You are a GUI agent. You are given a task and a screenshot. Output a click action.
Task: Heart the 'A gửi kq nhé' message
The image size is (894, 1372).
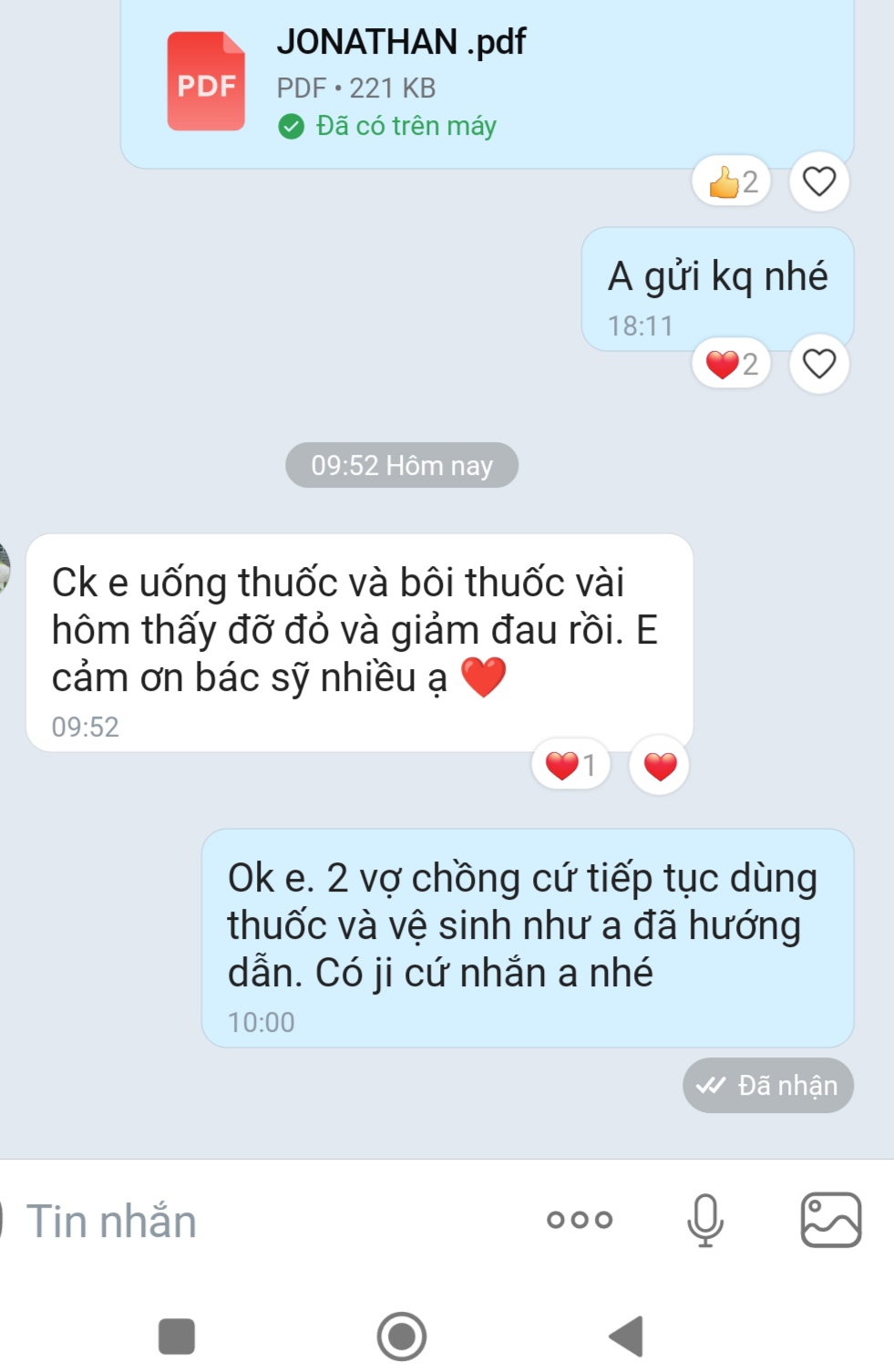point(818,364)
